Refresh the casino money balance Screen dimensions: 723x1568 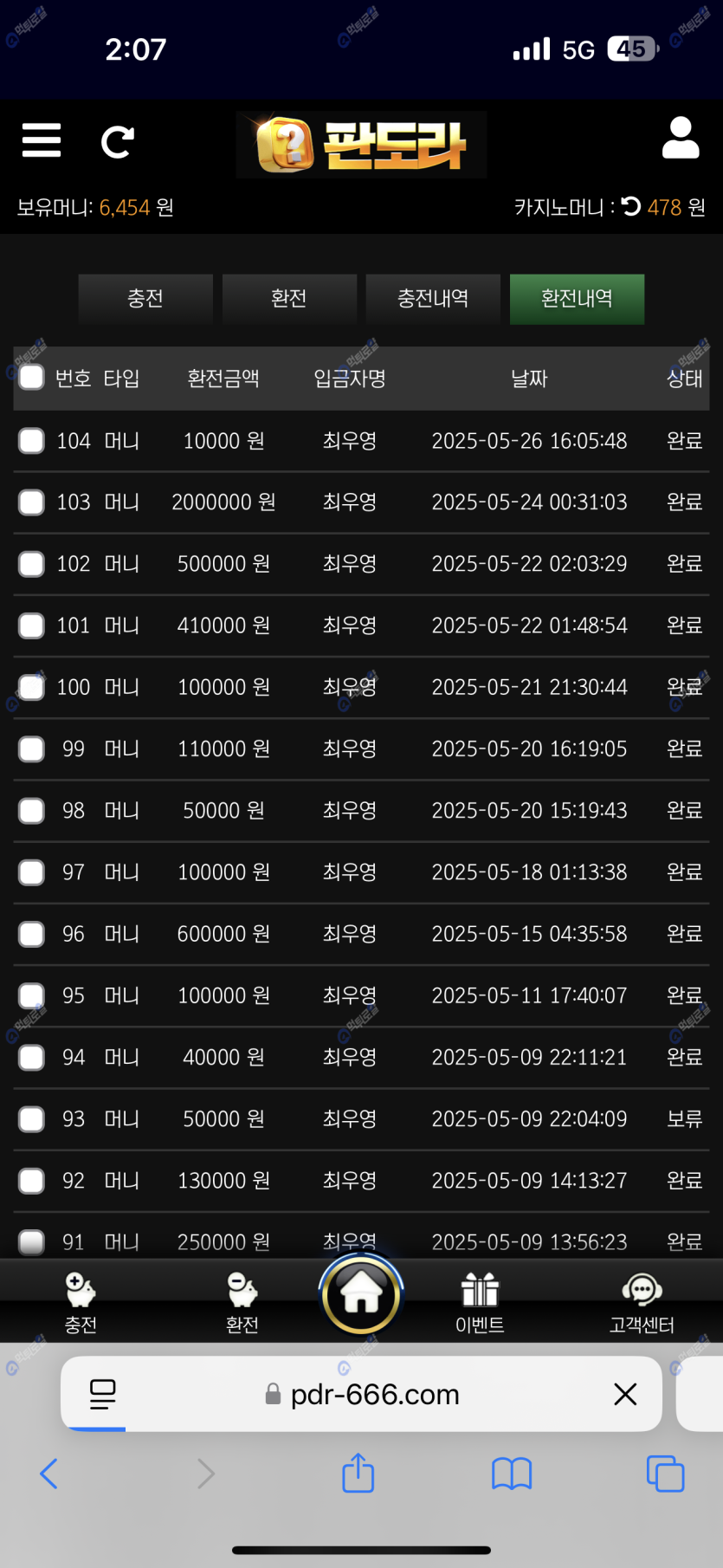point(631,206)
